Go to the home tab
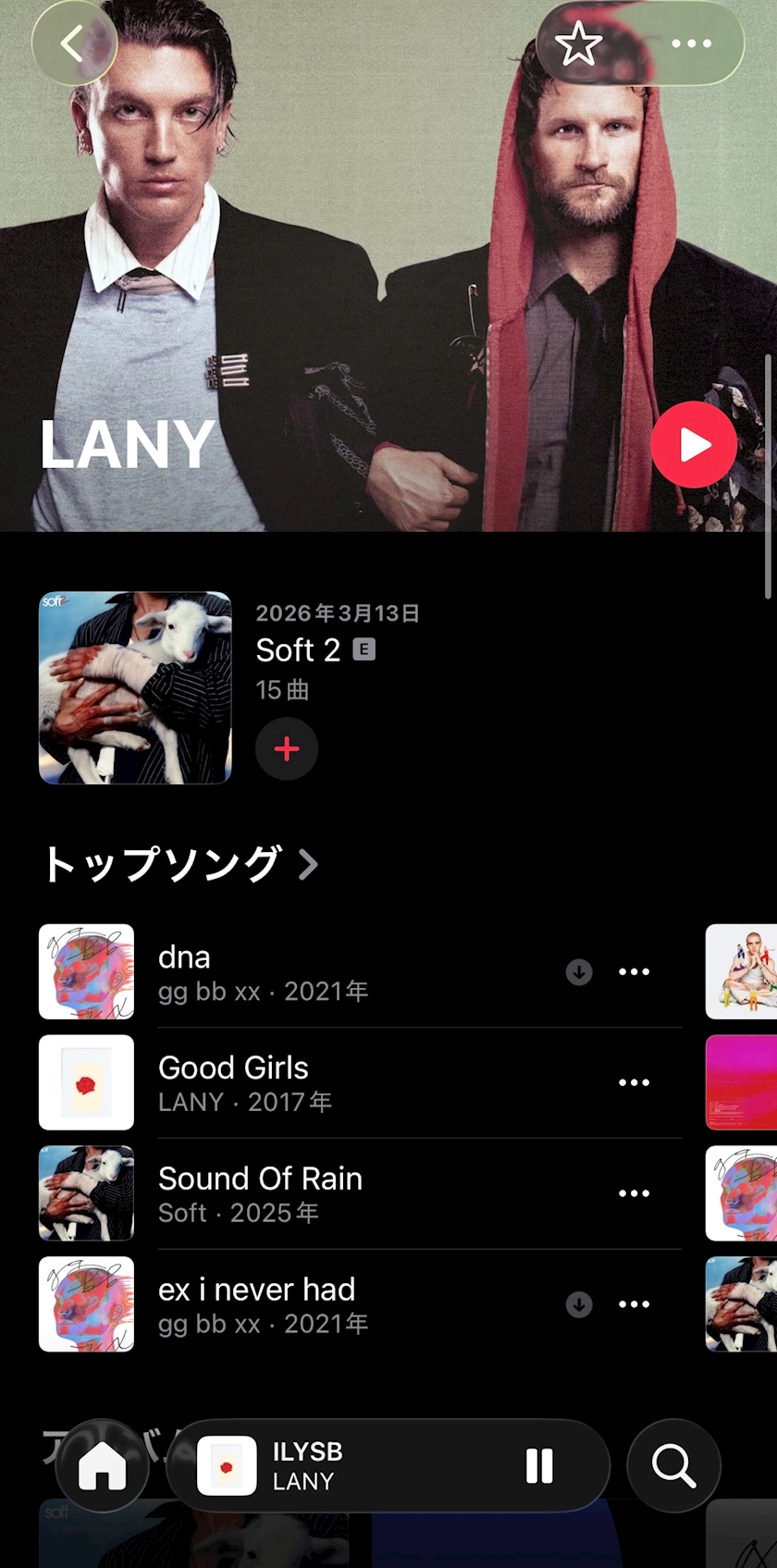 tap(103, 1466)
